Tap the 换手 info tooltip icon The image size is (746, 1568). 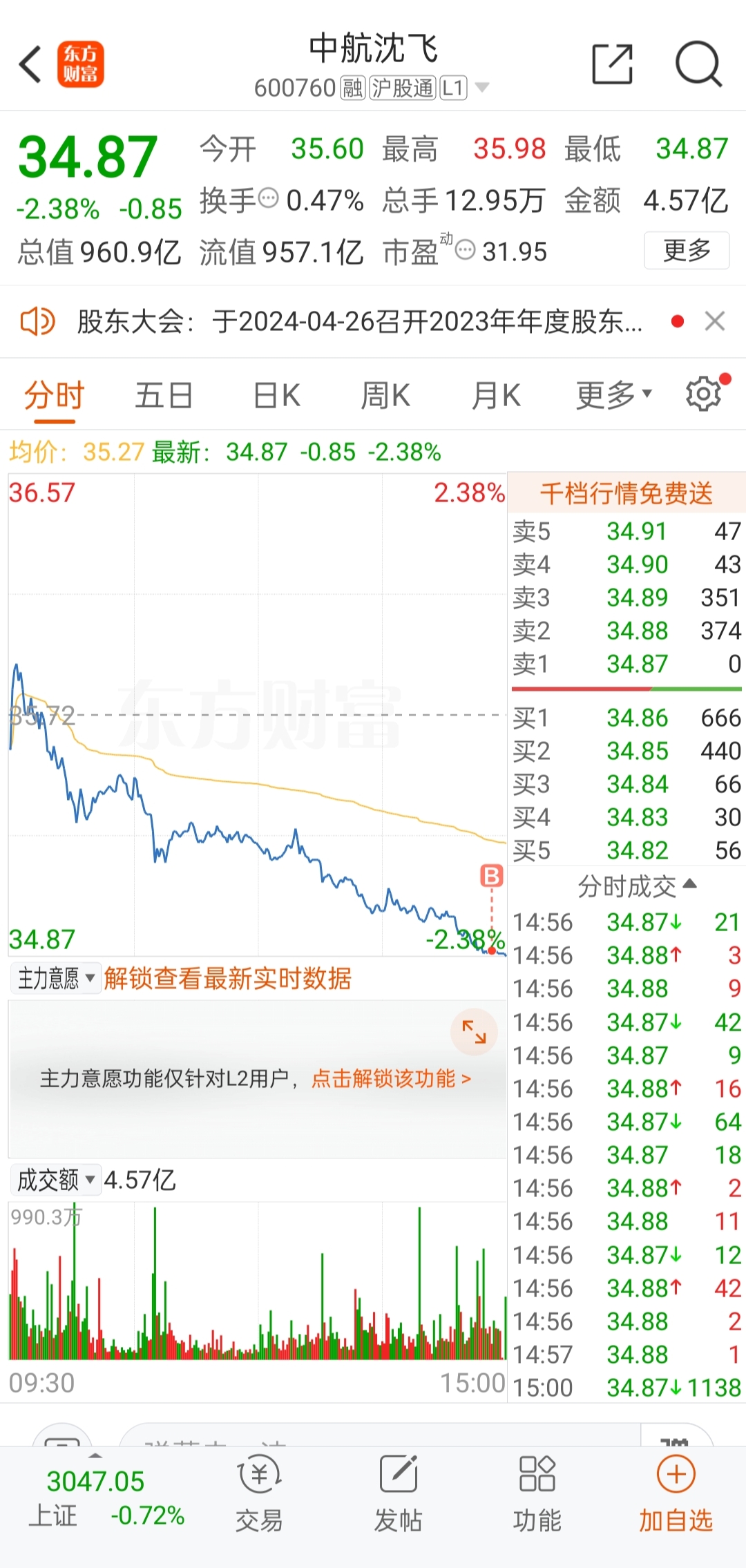coord(269,200)
